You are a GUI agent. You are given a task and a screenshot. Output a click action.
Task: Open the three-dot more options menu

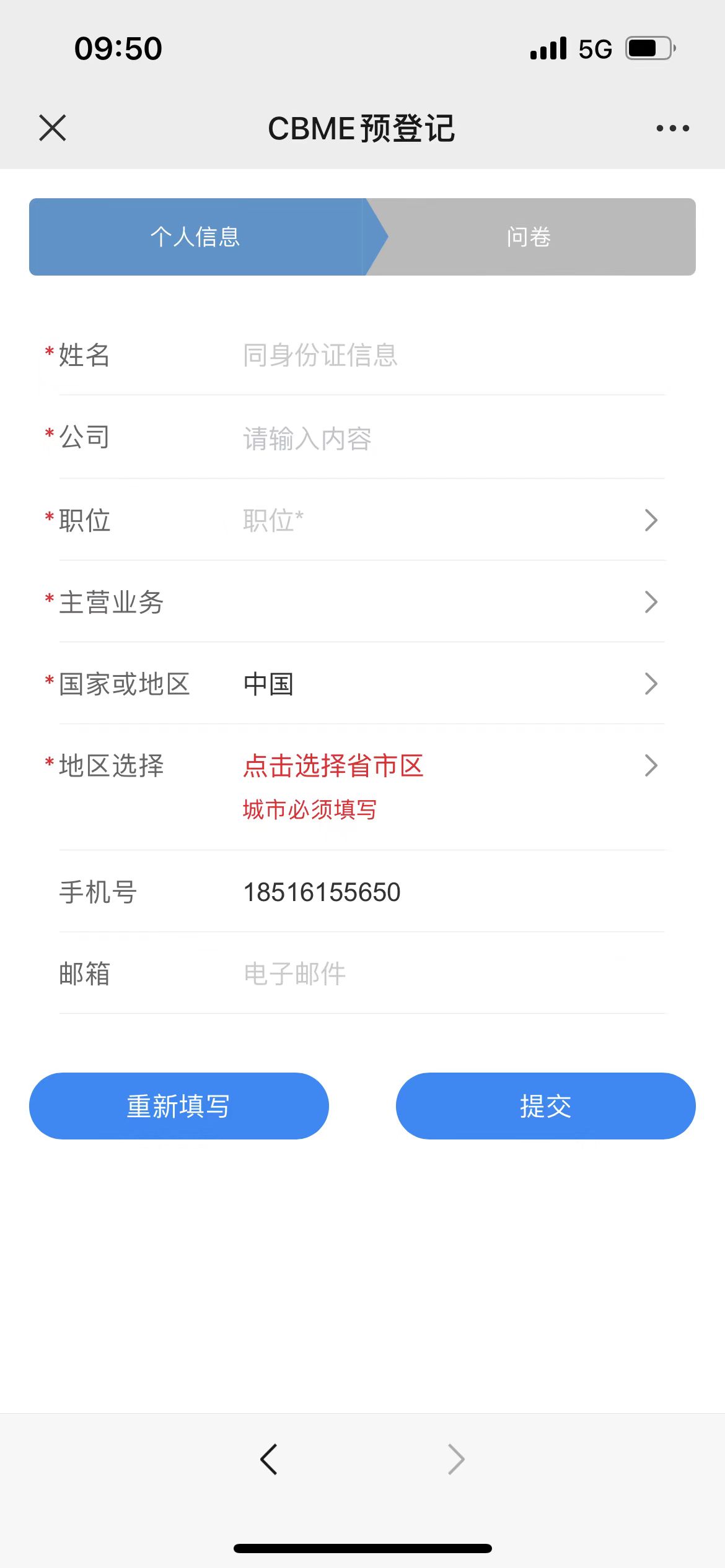(672, 128)
